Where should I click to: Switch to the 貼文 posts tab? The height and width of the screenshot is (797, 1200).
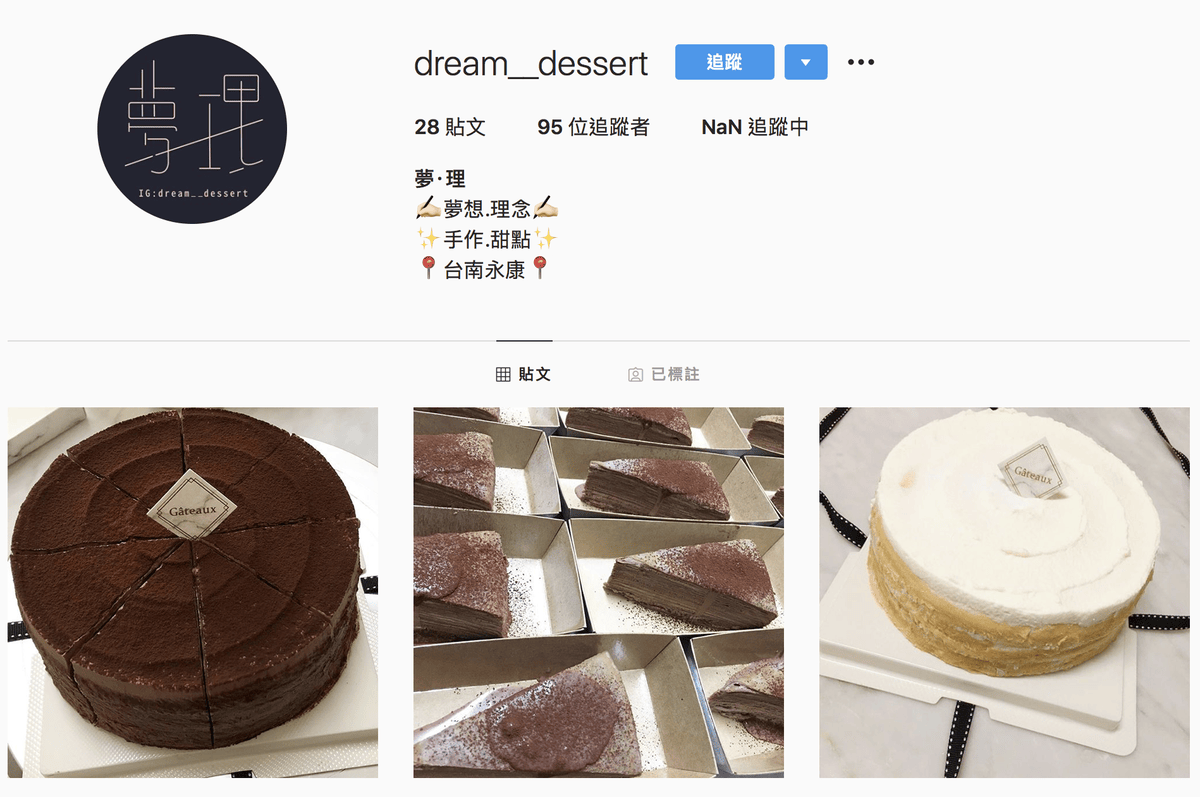[x=524, y=374]
